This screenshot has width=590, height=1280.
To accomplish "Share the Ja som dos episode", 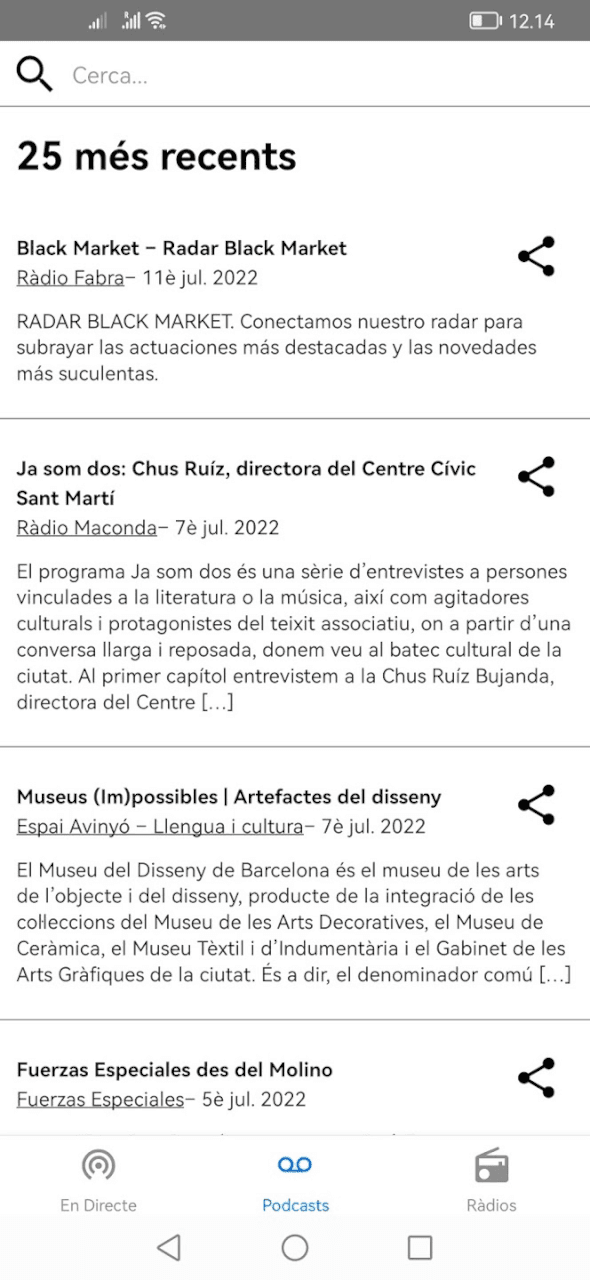I will [x=536, y=477].
